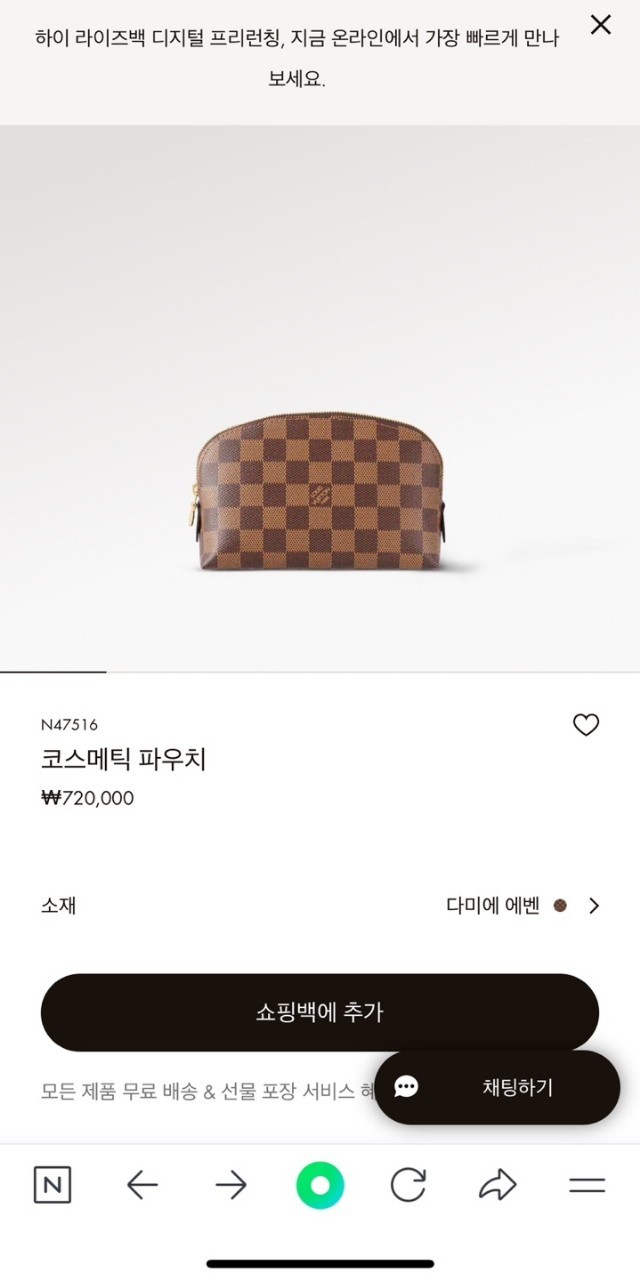Tap the green circle search button
The width and height of the screenshot is (640, 1281).
tap(320, 1186)
